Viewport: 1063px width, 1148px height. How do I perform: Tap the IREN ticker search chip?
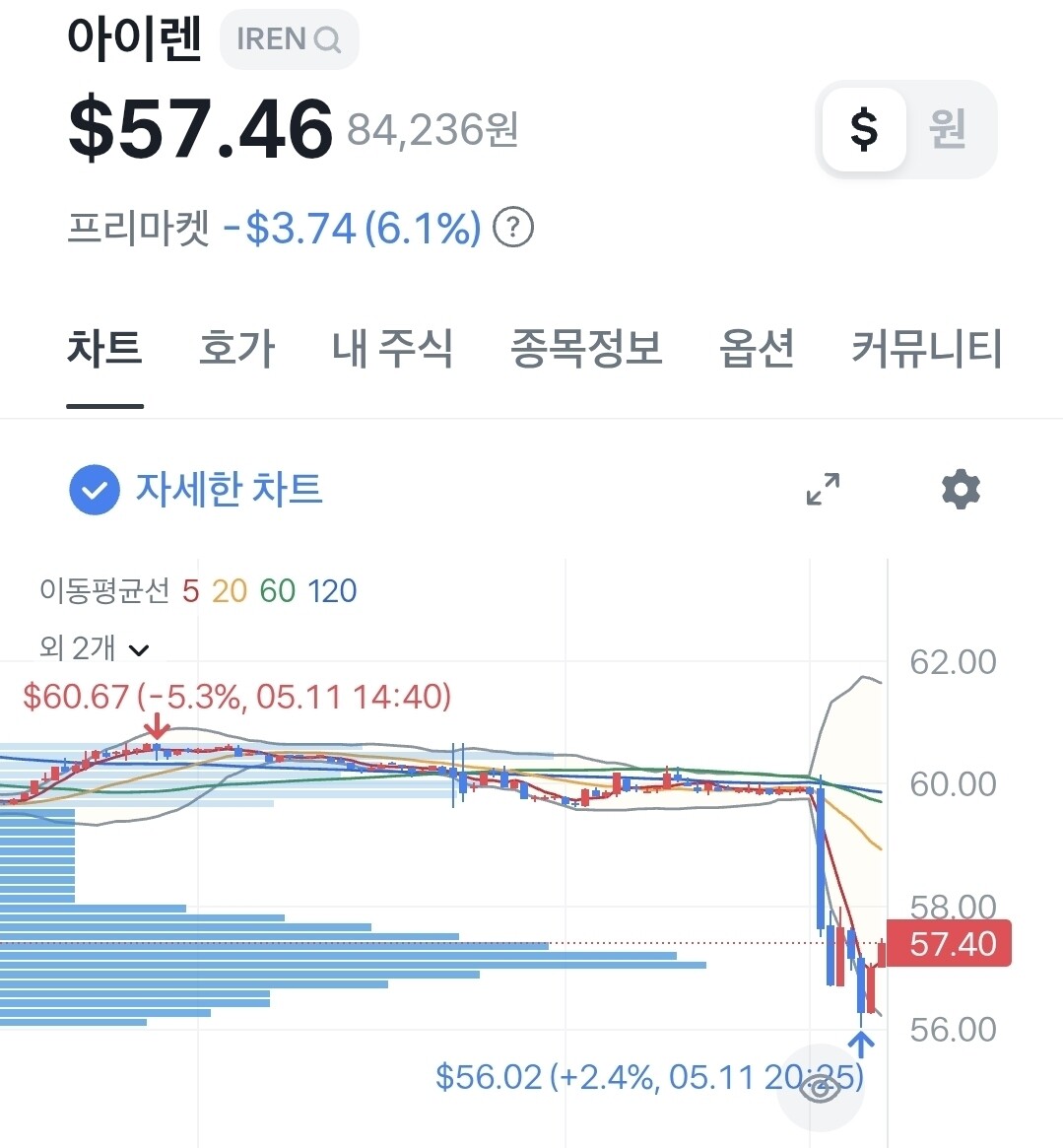click(290, 39)
